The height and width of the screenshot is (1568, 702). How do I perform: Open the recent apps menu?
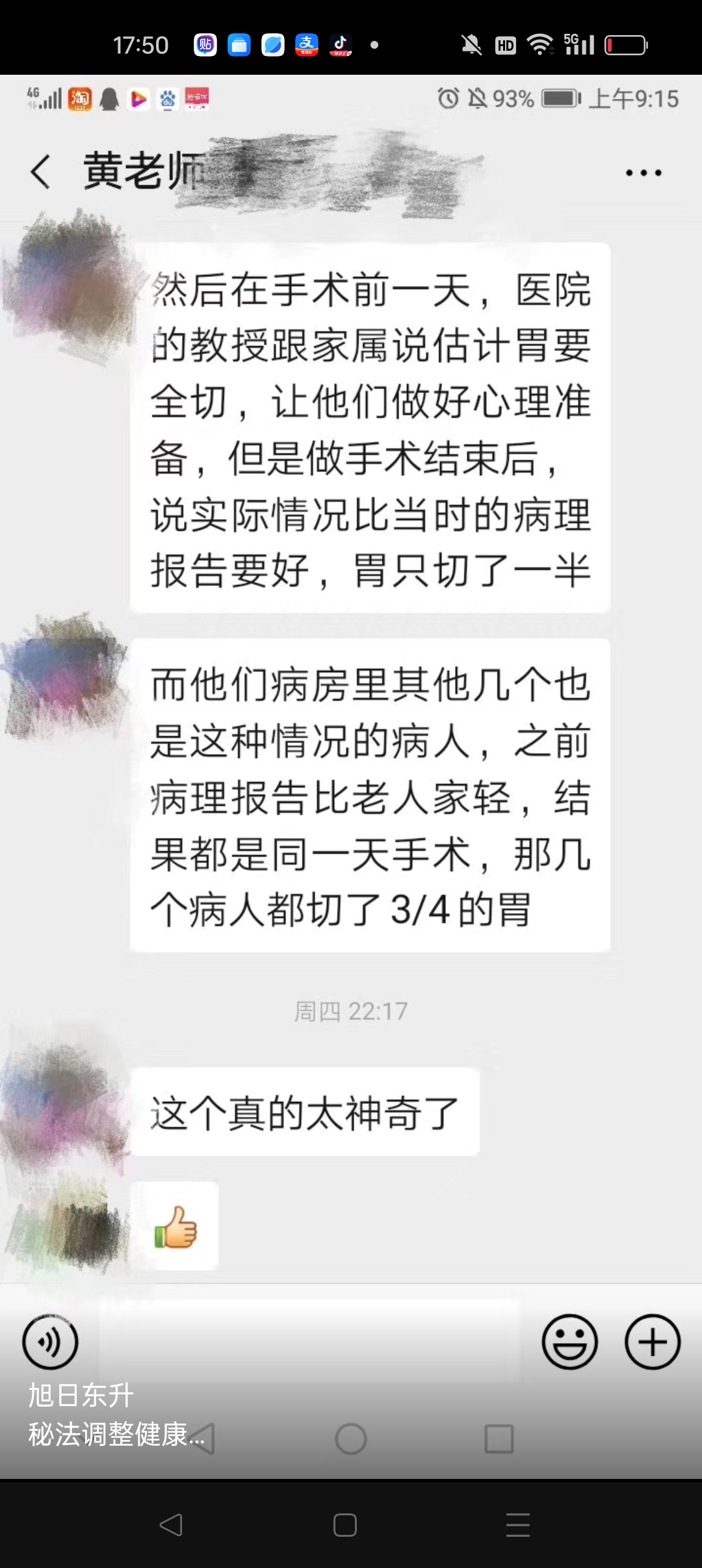(x=518, y=1525)
